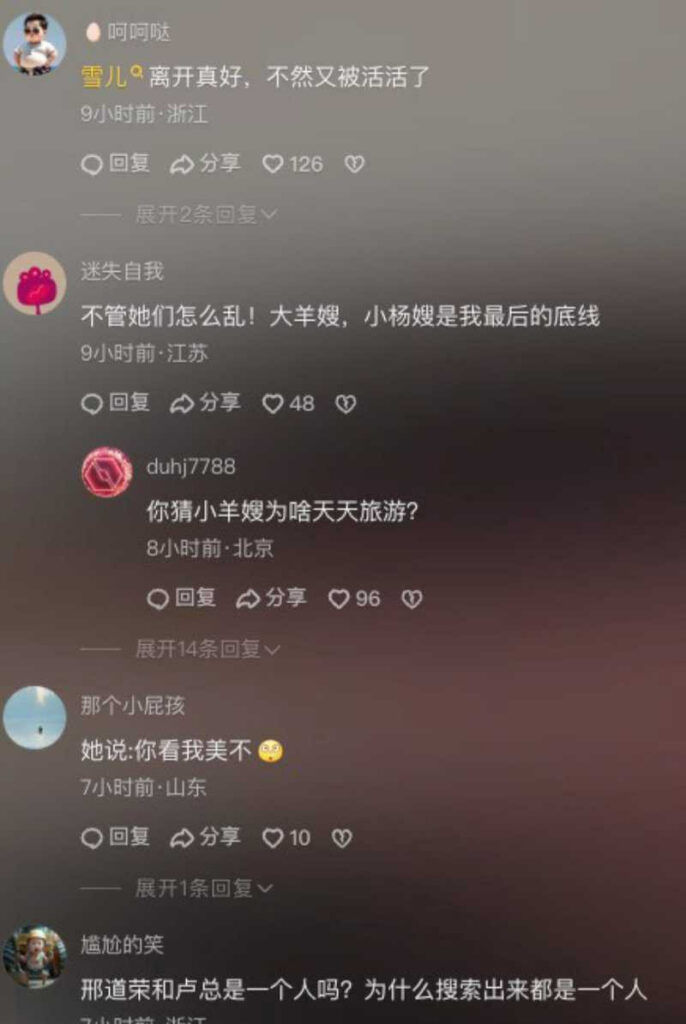The image size is (686, 1024).
Task: Expand 1 reply under 那个小屁孩's comment
Action: click(204, 888)
